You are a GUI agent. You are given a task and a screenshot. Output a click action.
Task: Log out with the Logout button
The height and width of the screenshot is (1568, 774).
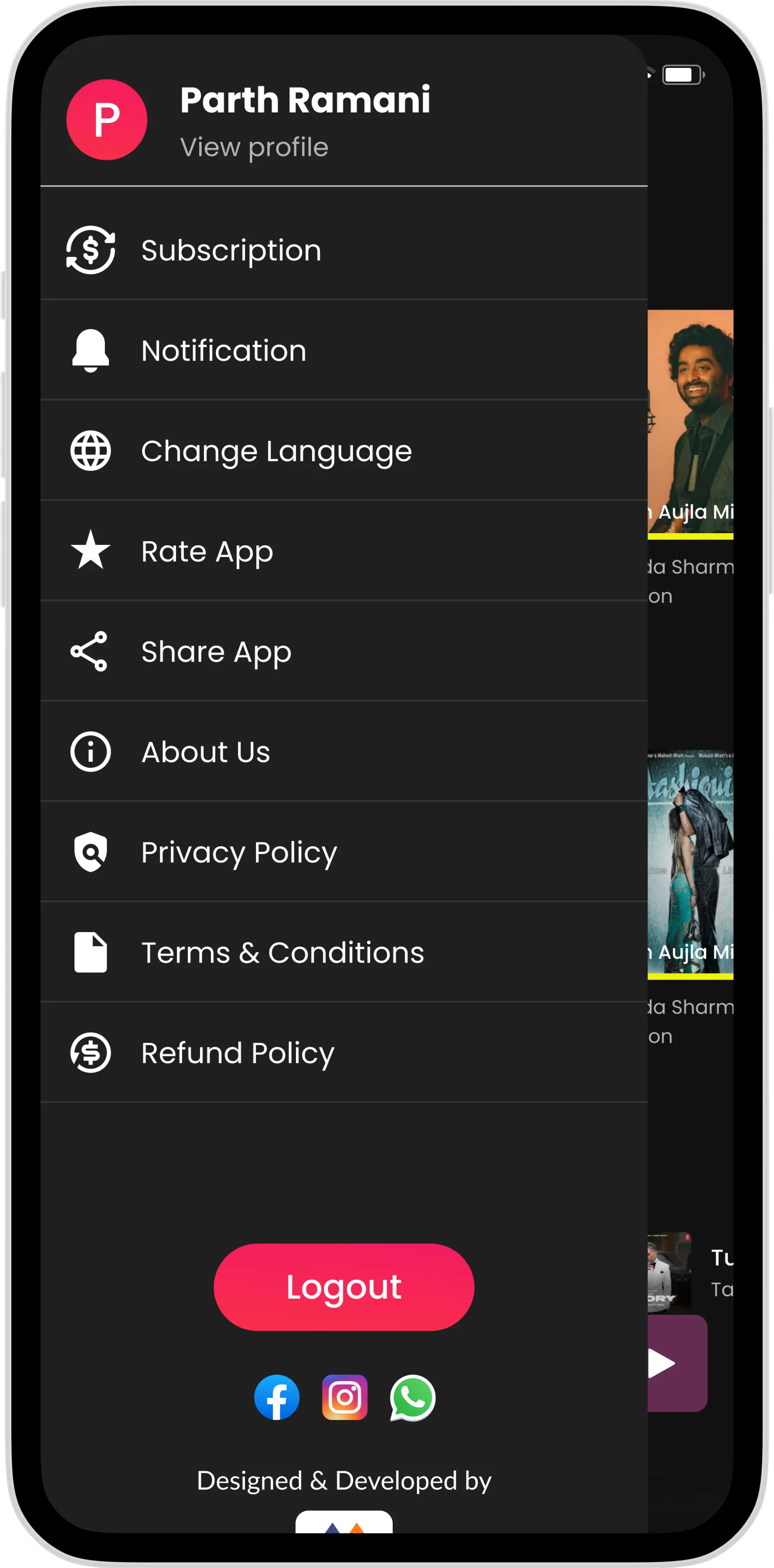(x=343, y=1287)
